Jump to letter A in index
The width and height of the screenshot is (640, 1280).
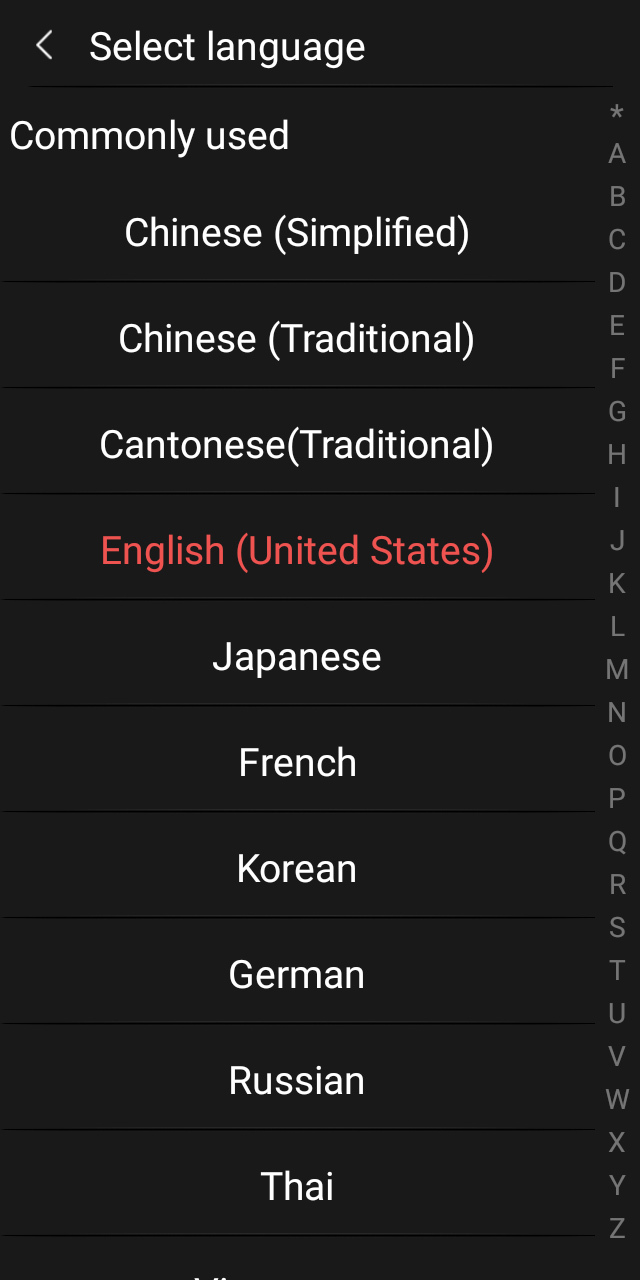[x=617, y=154]
